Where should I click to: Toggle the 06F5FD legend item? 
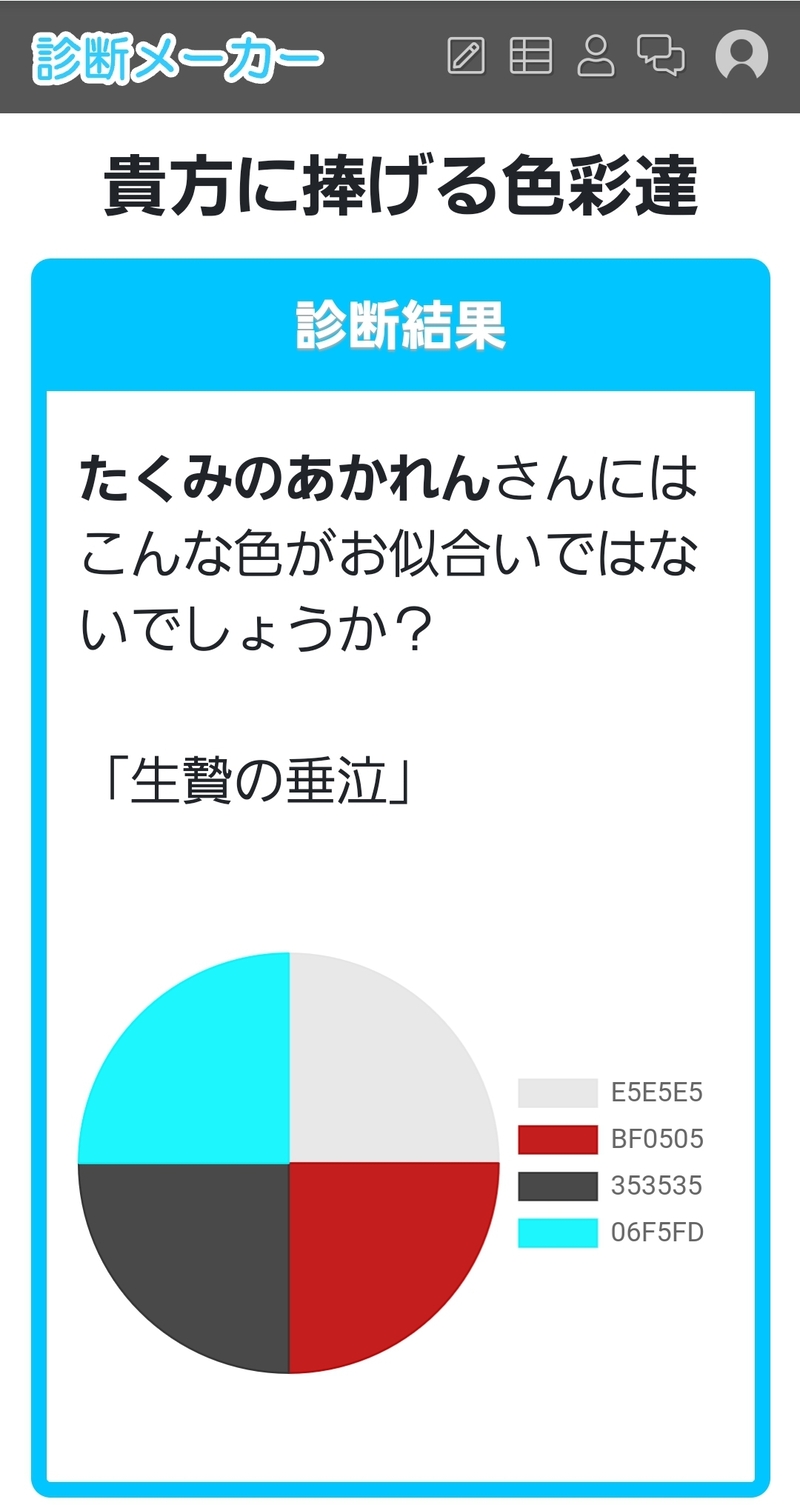(610, 1233)
